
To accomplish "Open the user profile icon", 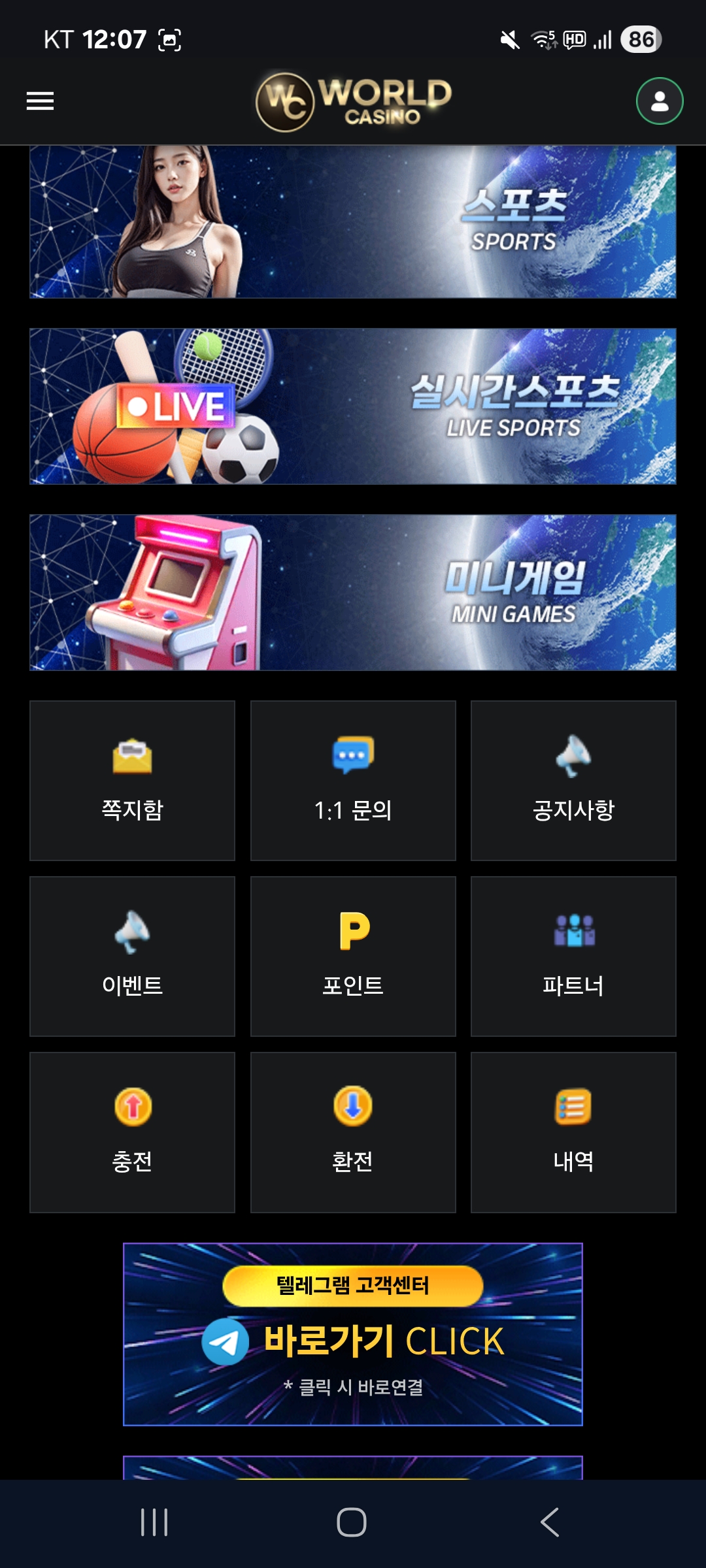I will (x=660, y=101).
